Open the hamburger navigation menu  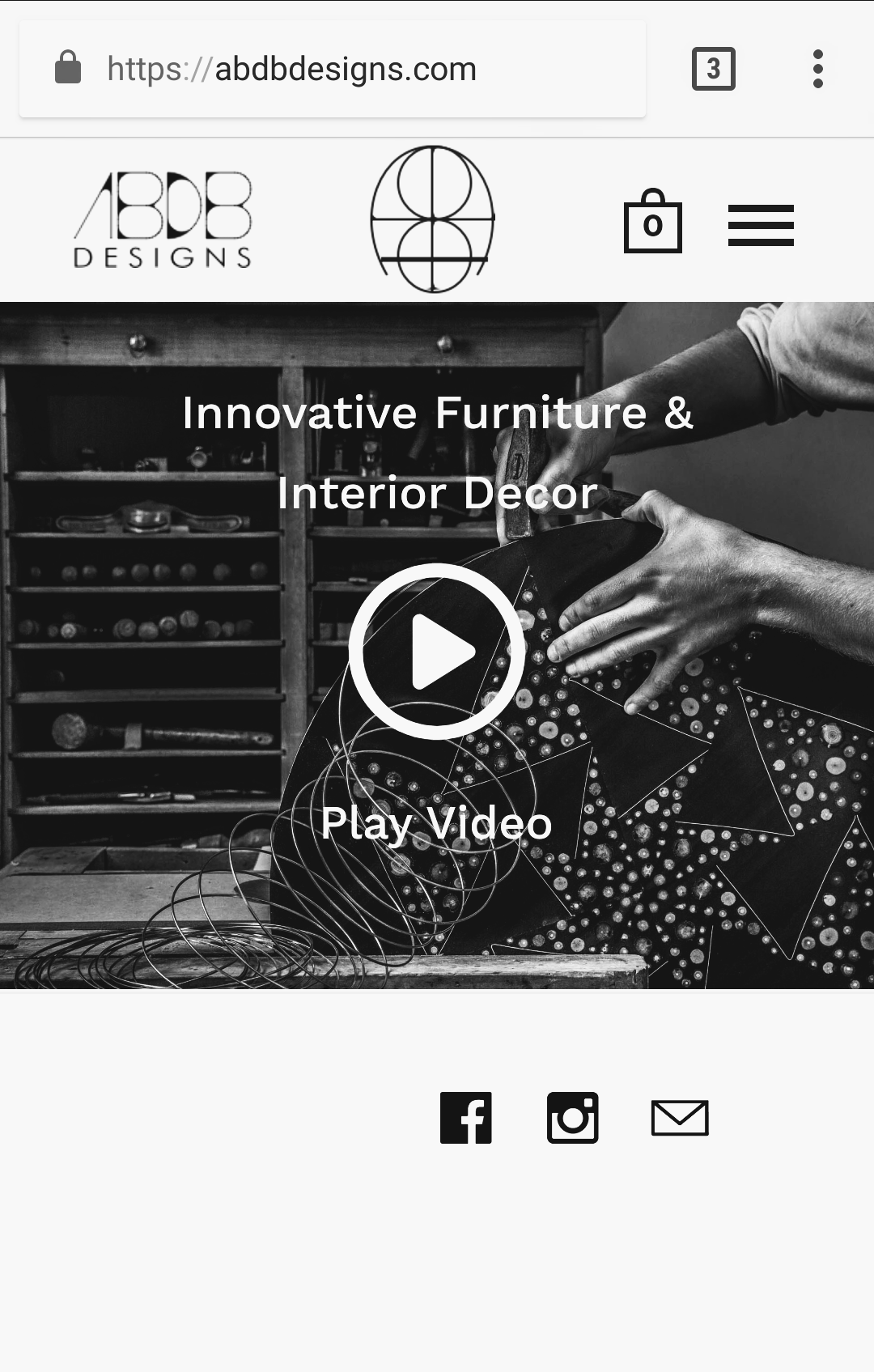click(761, 225)
